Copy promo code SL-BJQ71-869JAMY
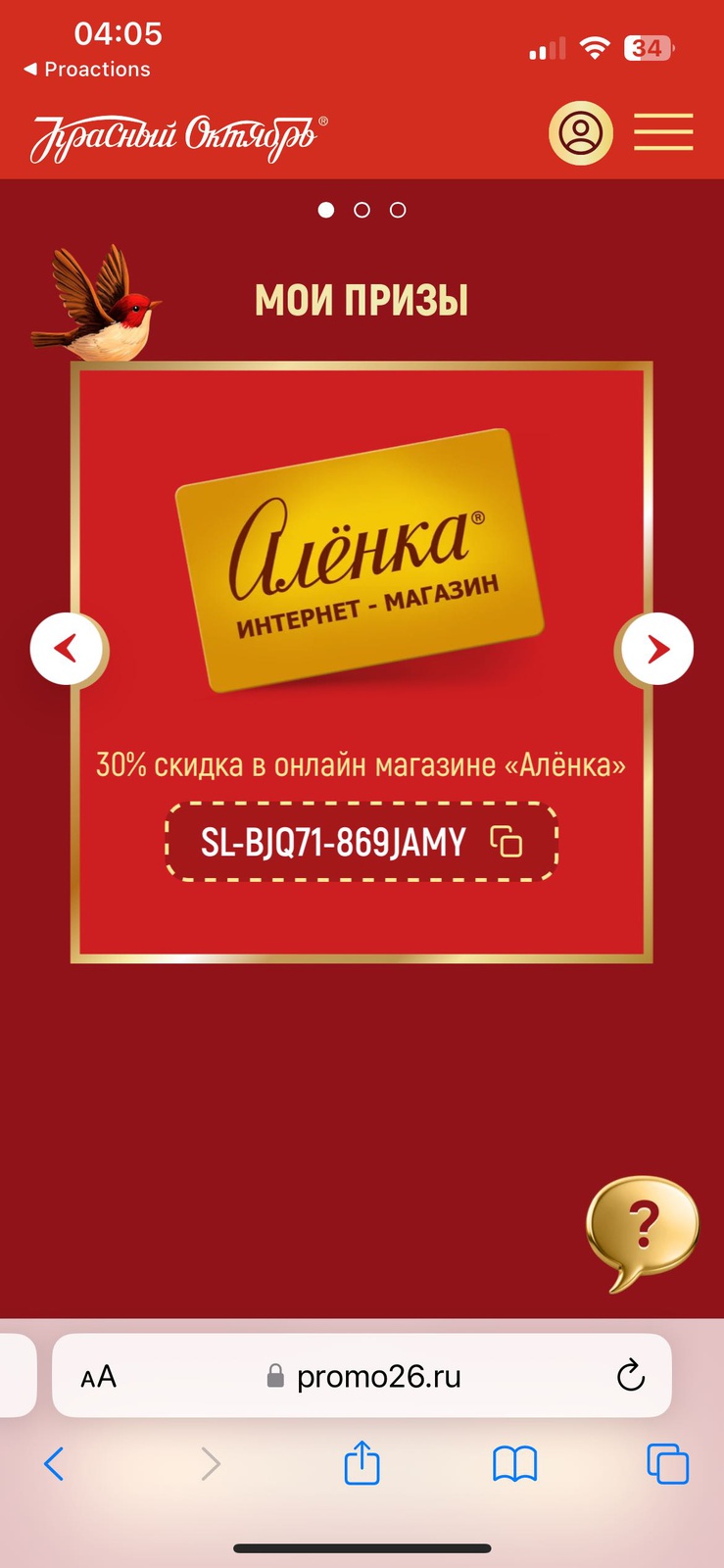The height and width of the screenshot is (1568, 724). coord(506,842)
